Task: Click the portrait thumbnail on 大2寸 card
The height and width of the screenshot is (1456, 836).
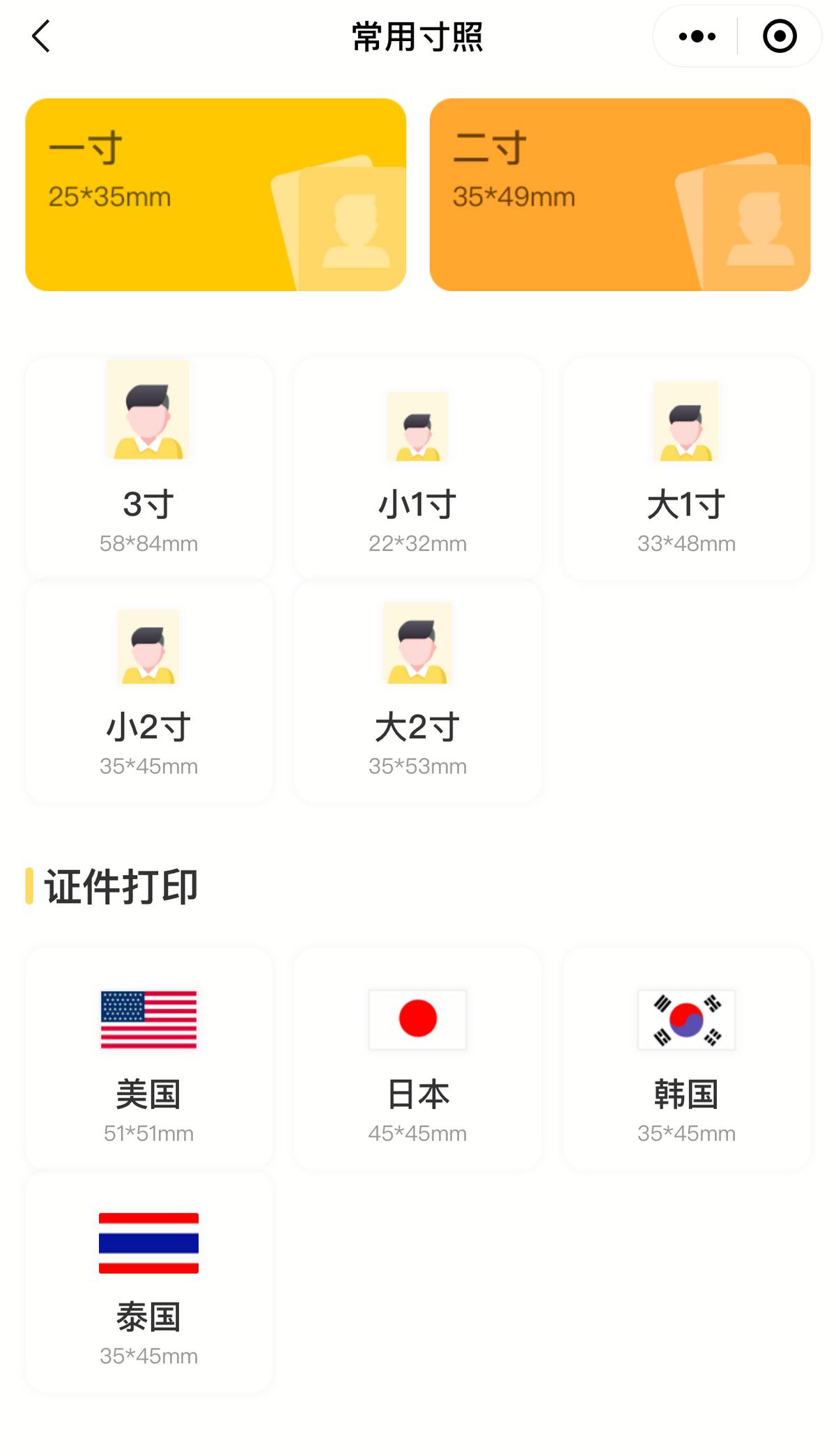Action: point(417,644)
